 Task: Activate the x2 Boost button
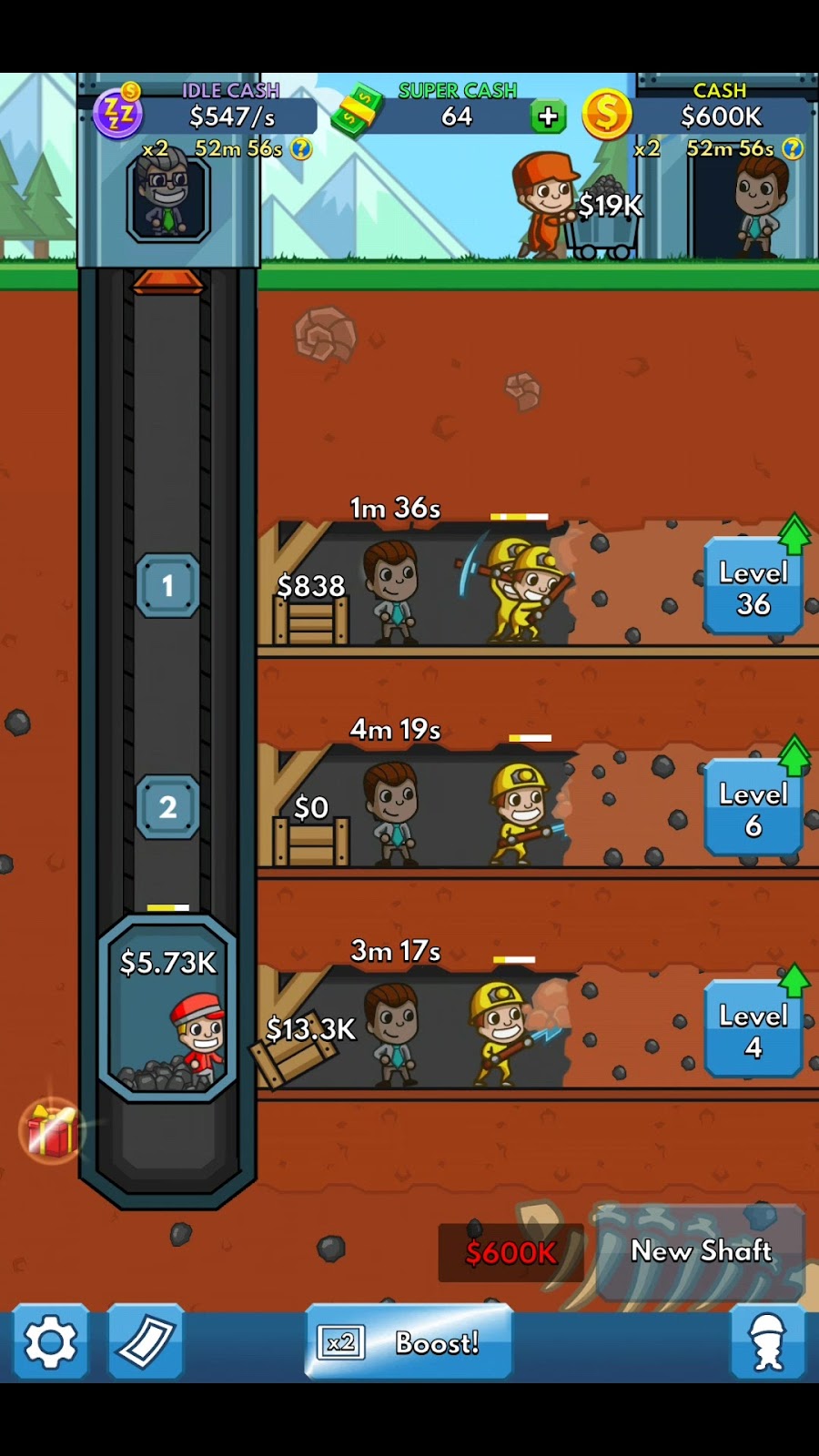[409, 1341]
